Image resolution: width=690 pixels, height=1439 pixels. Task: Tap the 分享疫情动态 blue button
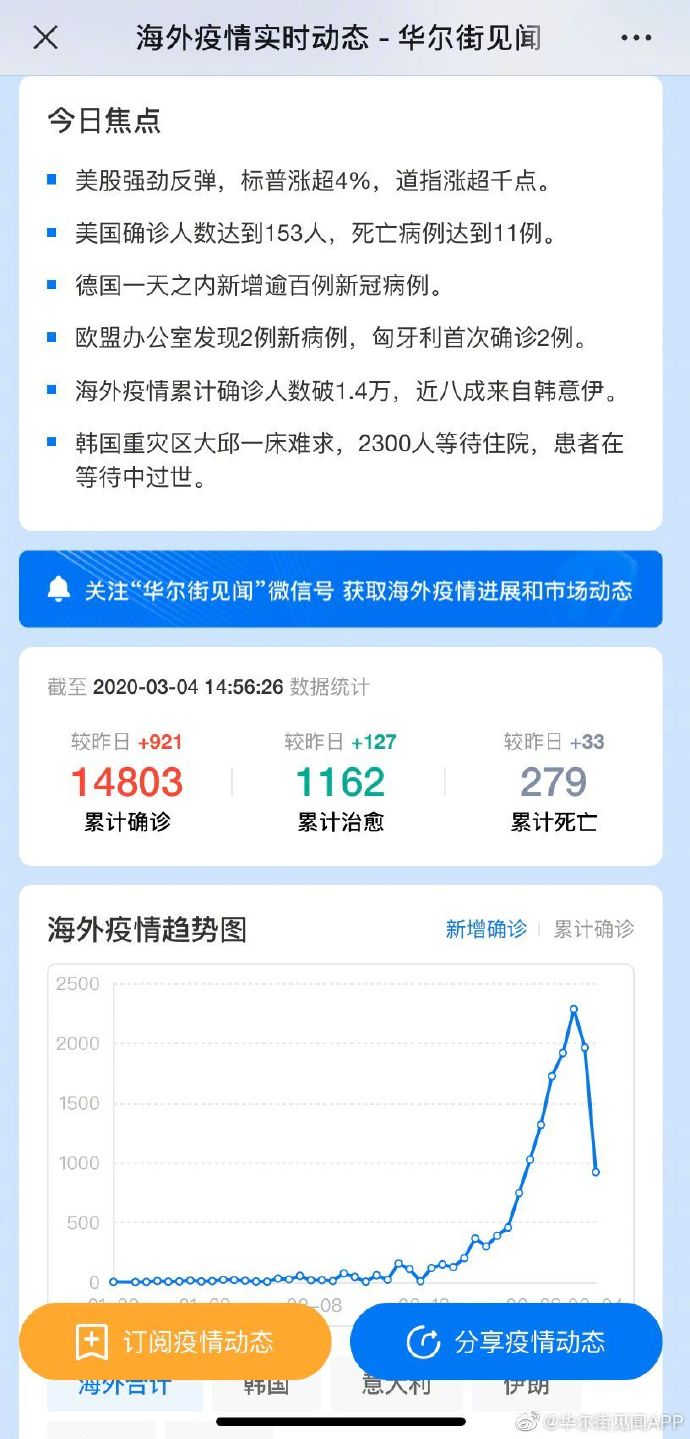(x=506, y=1342)
